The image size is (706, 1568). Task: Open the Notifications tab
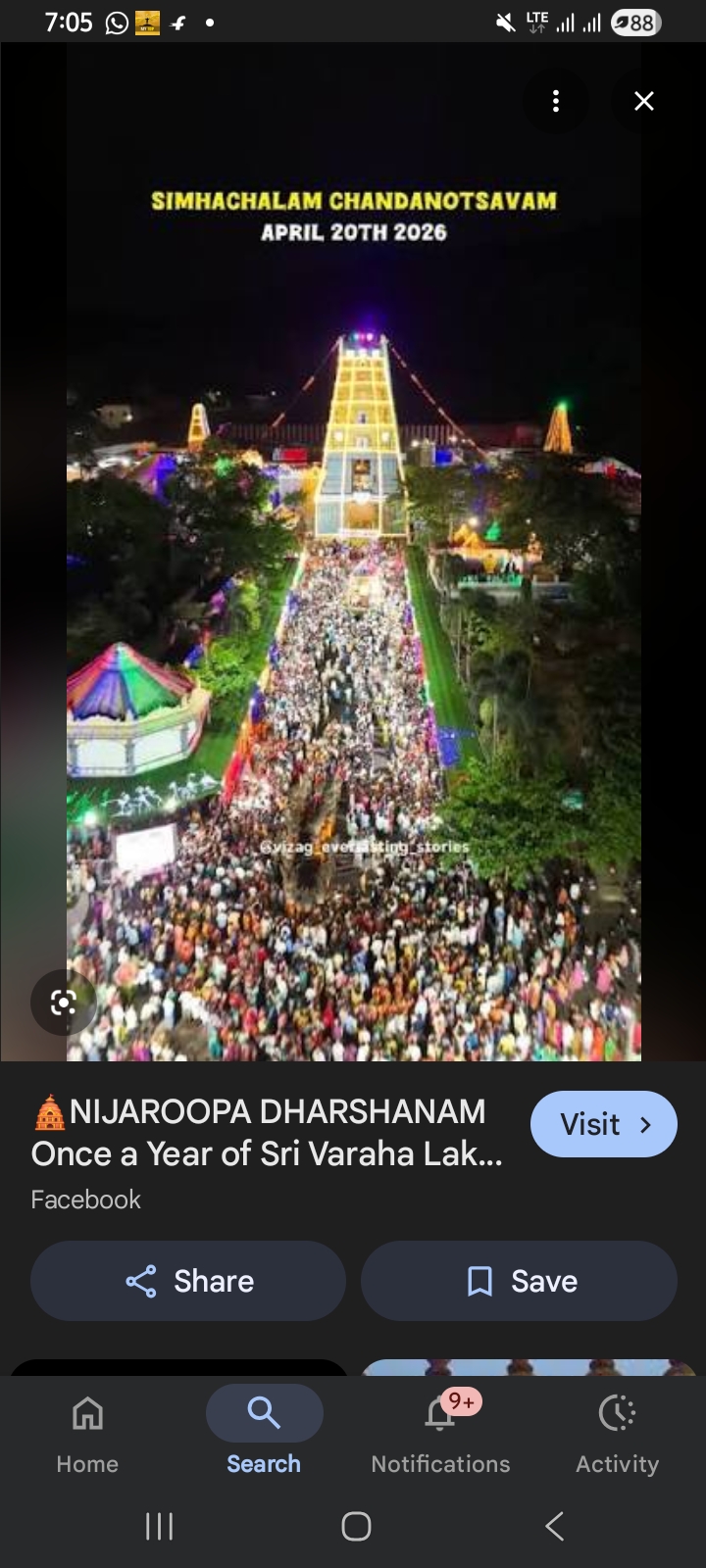tap(440, 1434)
